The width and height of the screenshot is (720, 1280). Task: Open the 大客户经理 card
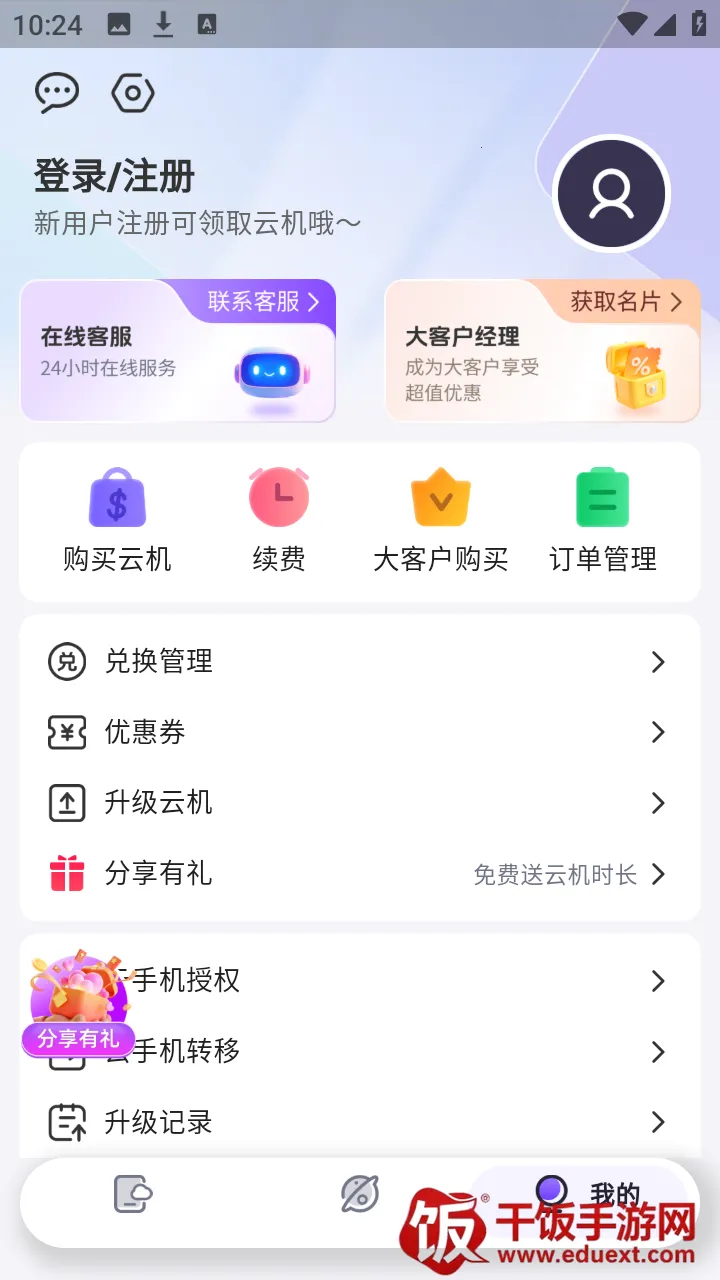[x=542, y=352]
